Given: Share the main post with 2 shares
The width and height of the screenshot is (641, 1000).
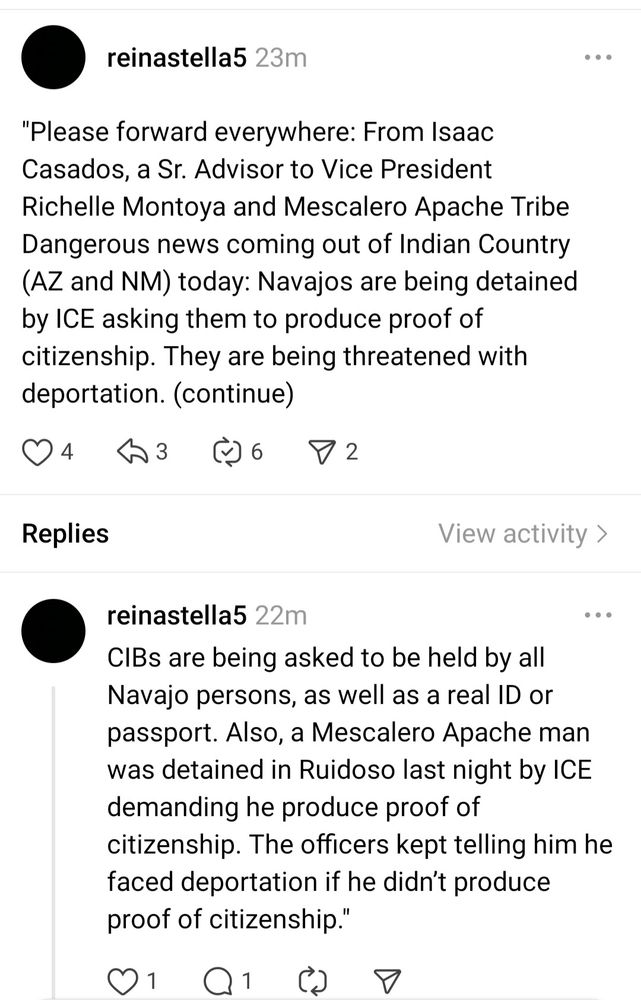Looking at the screenshot, I should [322, 452].
